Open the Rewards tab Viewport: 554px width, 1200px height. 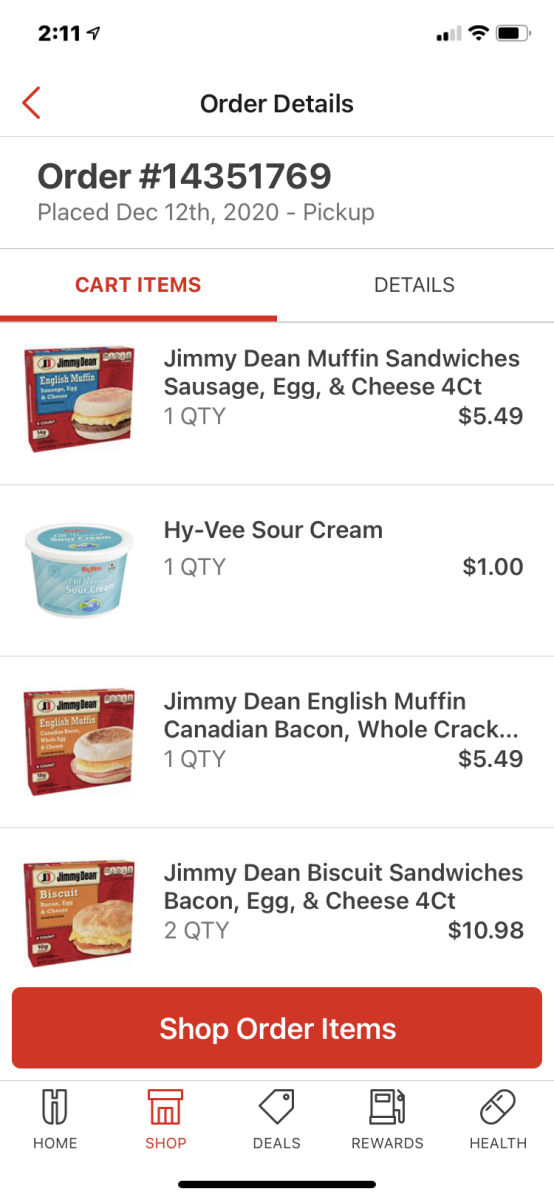[387, 1120]
